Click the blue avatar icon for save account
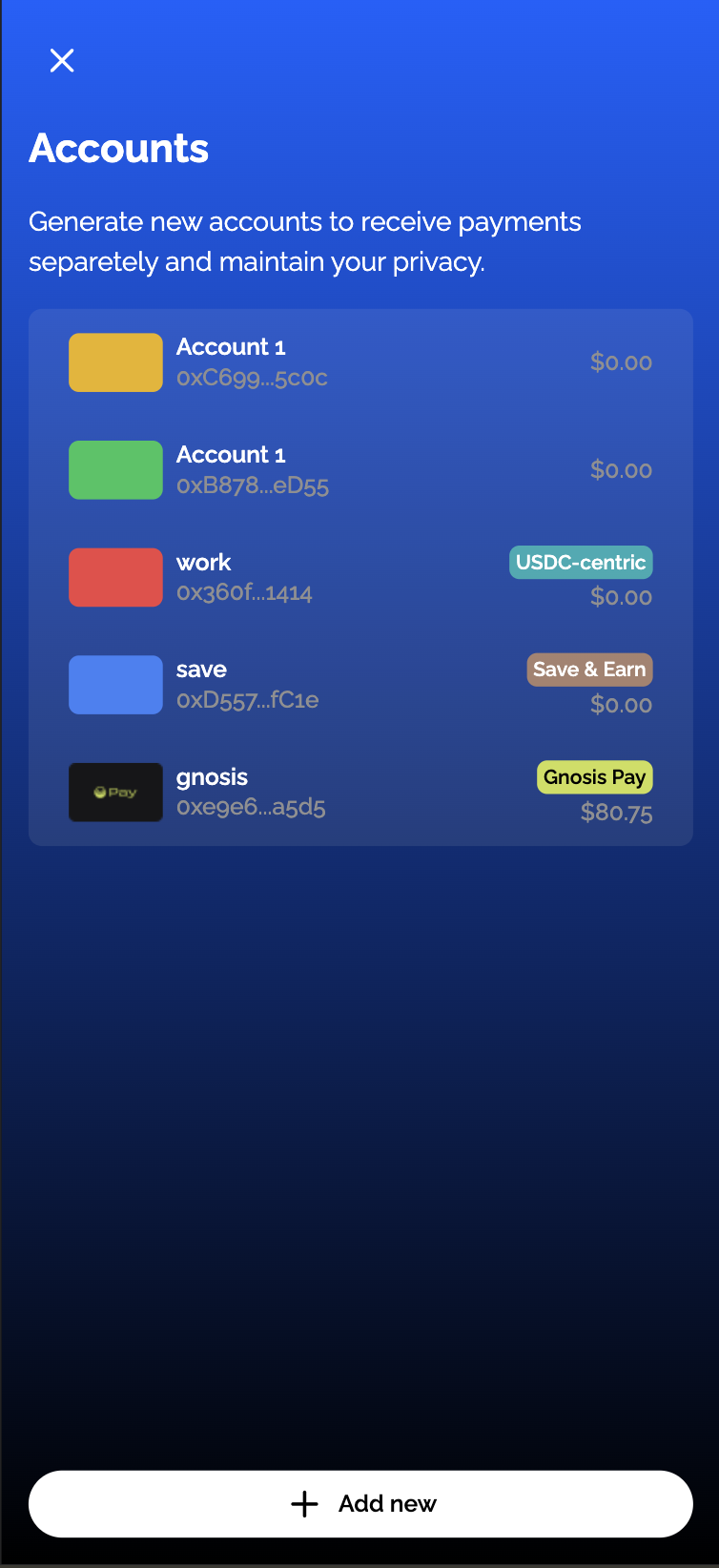This screenshot has height=1568, width=719. [x=115, y=685]
